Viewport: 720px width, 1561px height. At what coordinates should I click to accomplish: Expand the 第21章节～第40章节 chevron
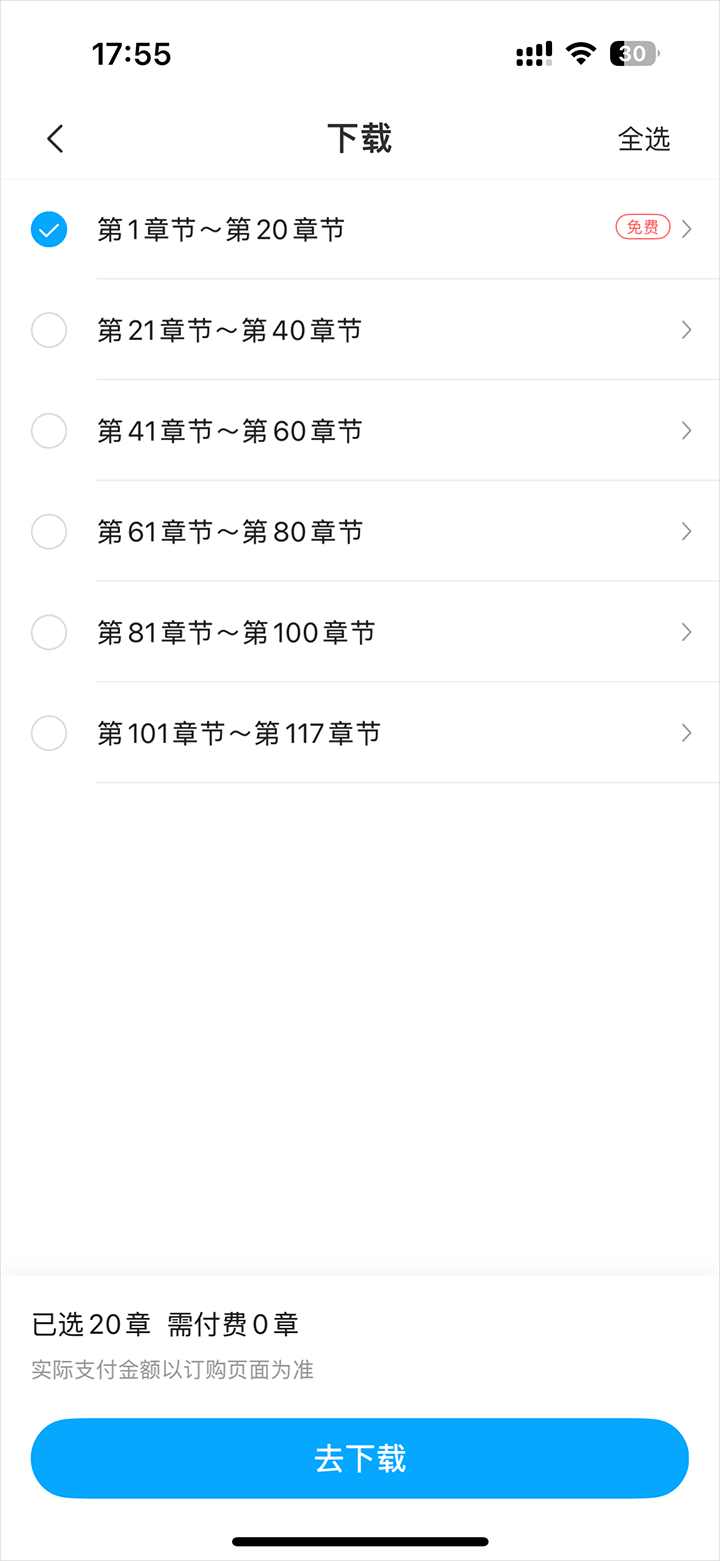click(686, 330)
